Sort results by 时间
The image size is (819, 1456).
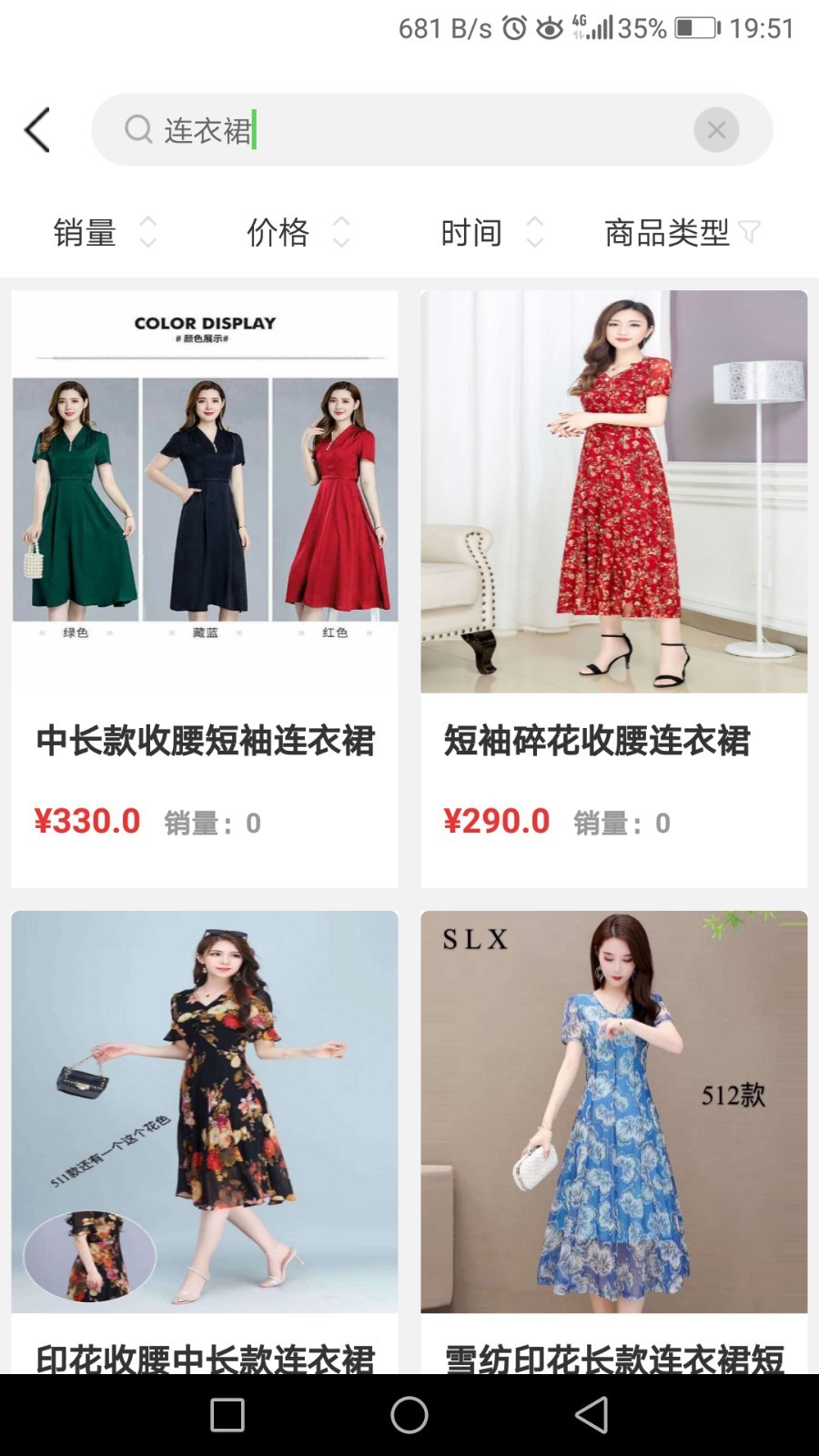point(491,232)
